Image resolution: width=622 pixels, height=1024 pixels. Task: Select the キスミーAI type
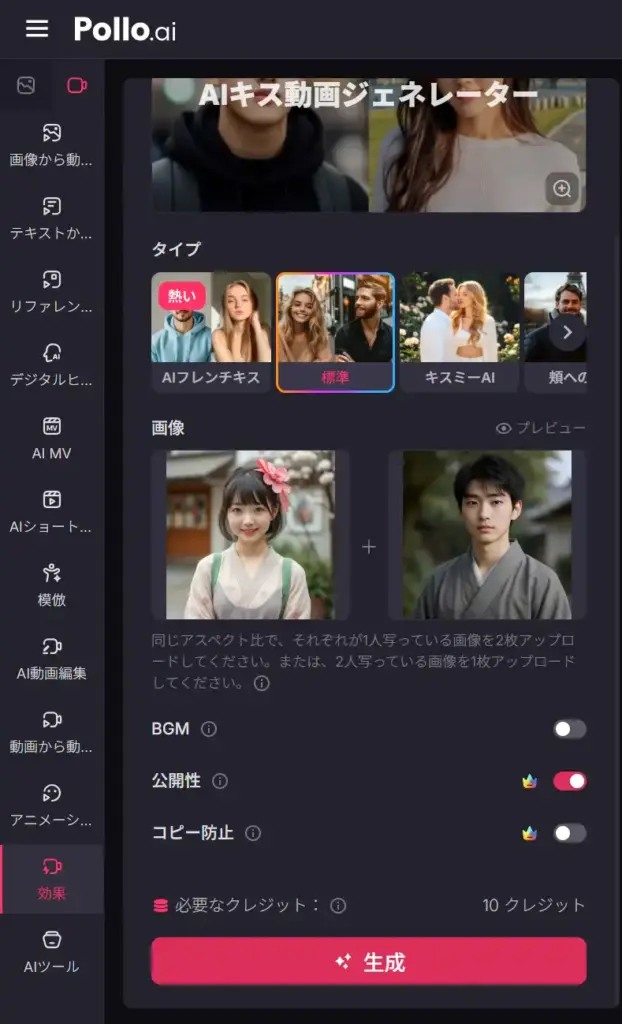(460, 331)
